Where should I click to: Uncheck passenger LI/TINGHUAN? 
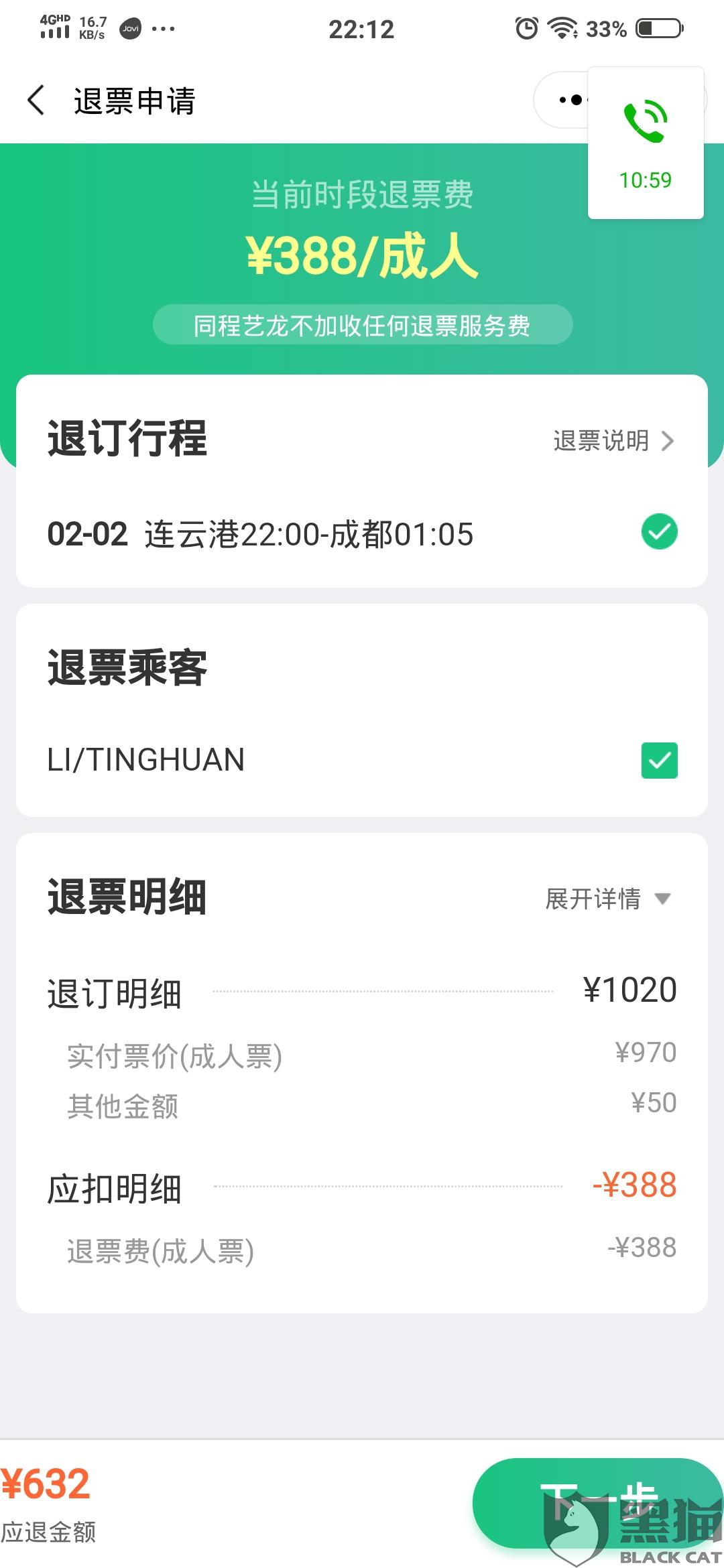(x=659, y=761)
